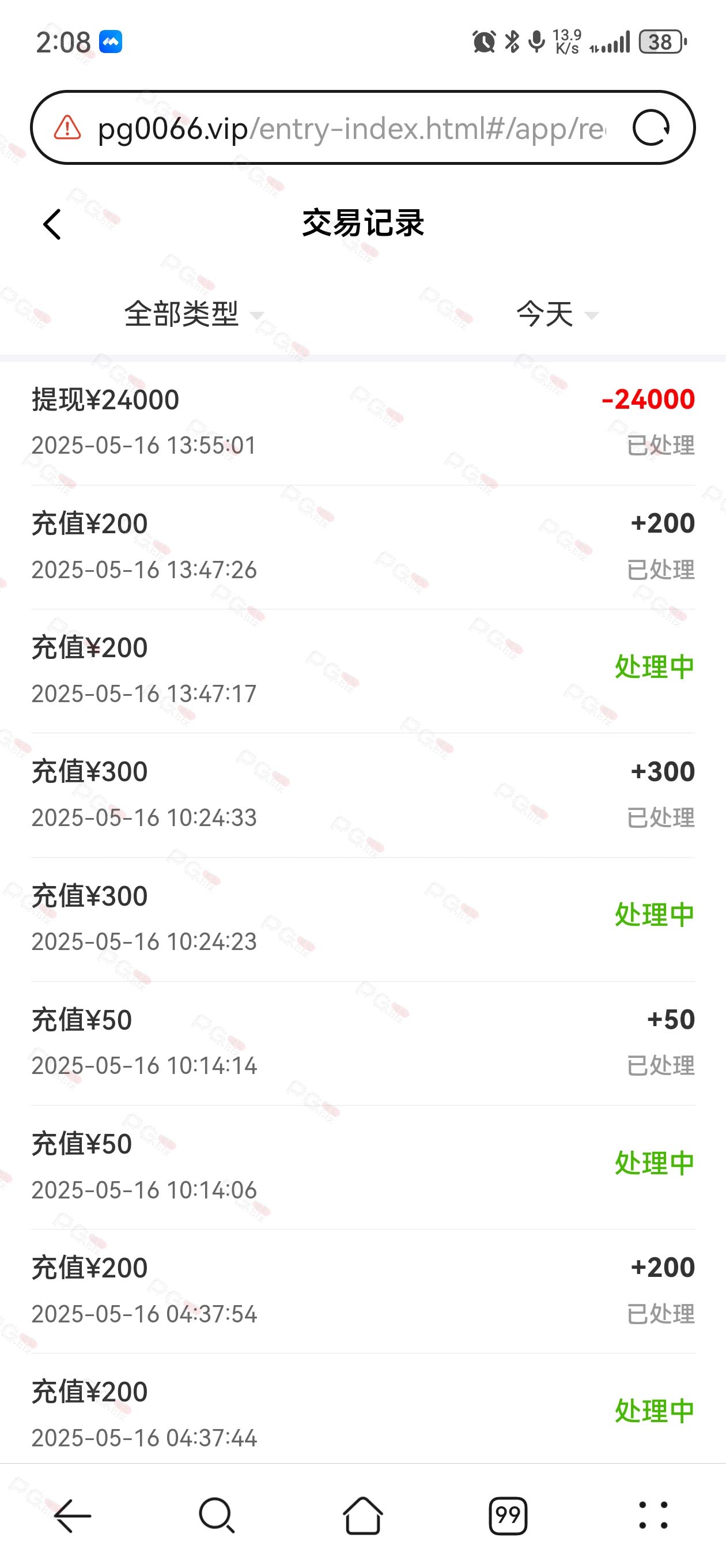Open the site security warning icon
This screenshot has height=1568, width=726.
(67, 128)
